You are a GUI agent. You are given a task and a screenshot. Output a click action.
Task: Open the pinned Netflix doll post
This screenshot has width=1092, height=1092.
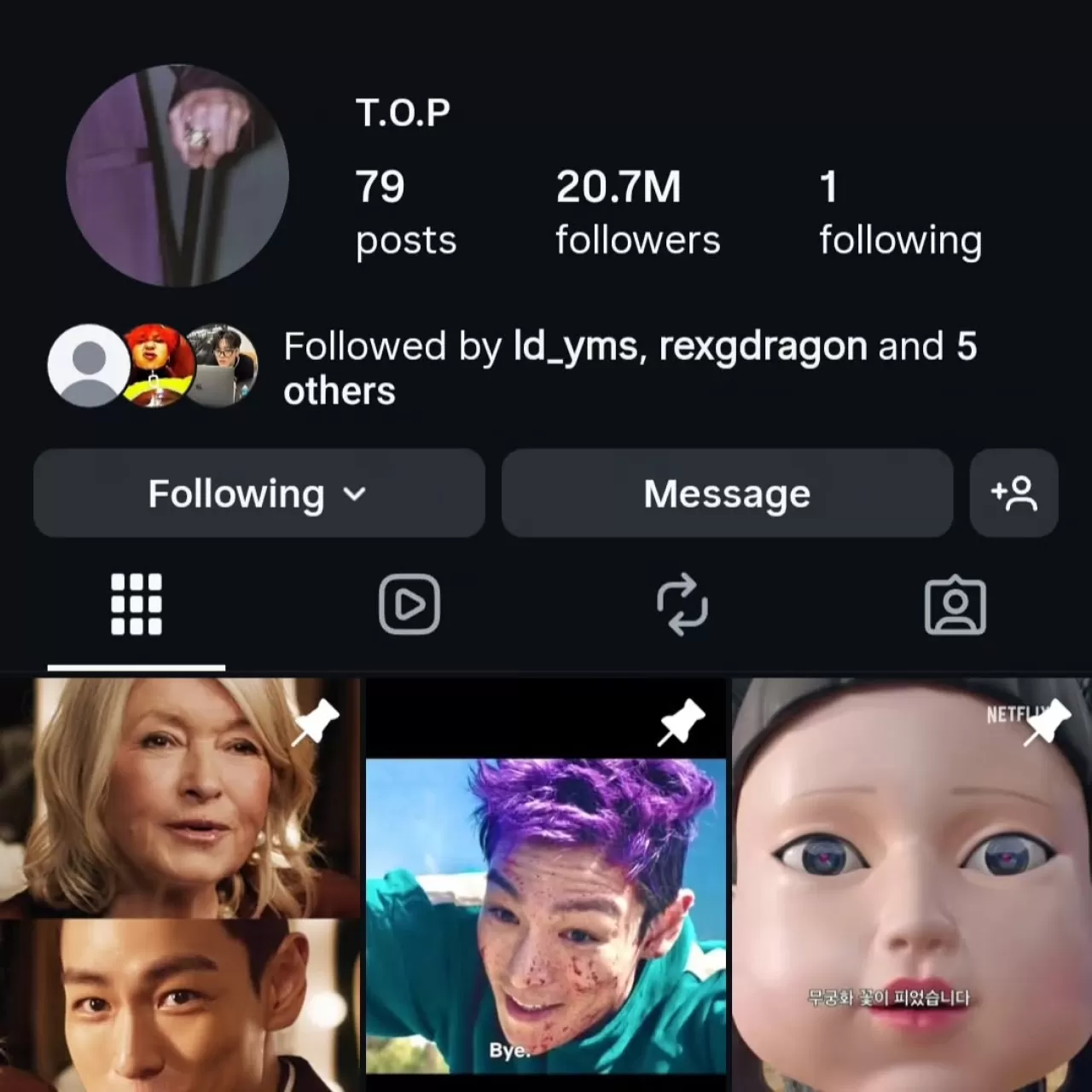point(911,883)
